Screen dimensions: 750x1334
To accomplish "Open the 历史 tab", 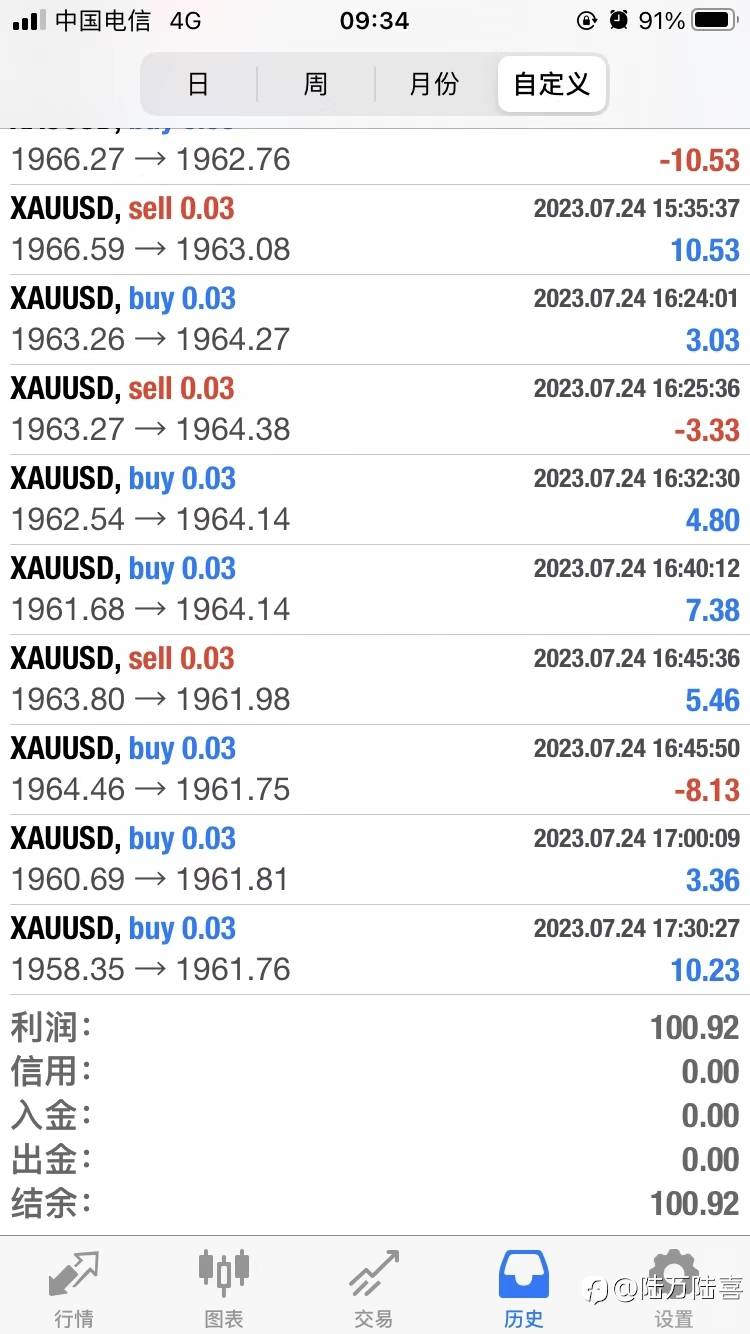I will click(524, 1287).
